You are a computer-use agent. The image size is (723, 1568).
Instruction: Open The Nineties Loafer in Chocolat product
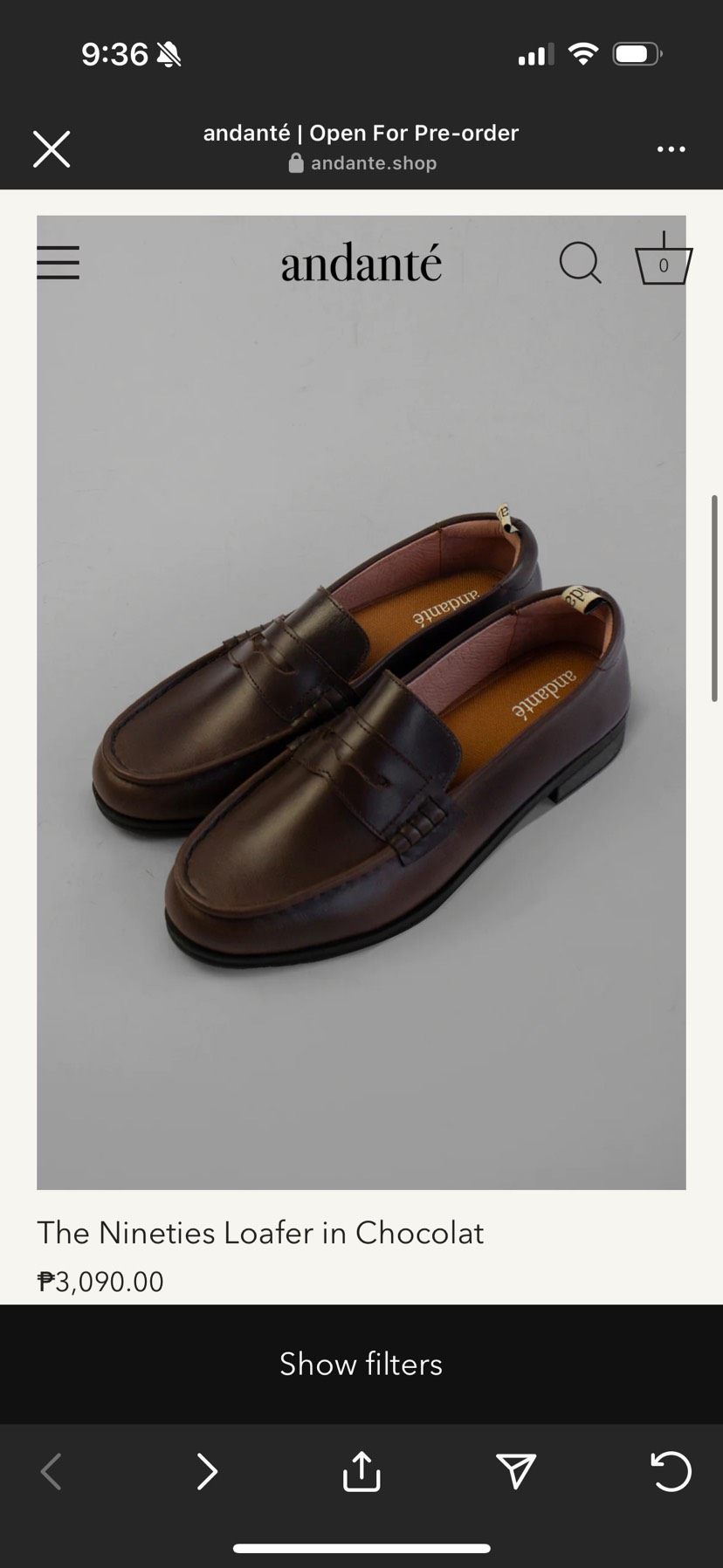[259, 1233]
